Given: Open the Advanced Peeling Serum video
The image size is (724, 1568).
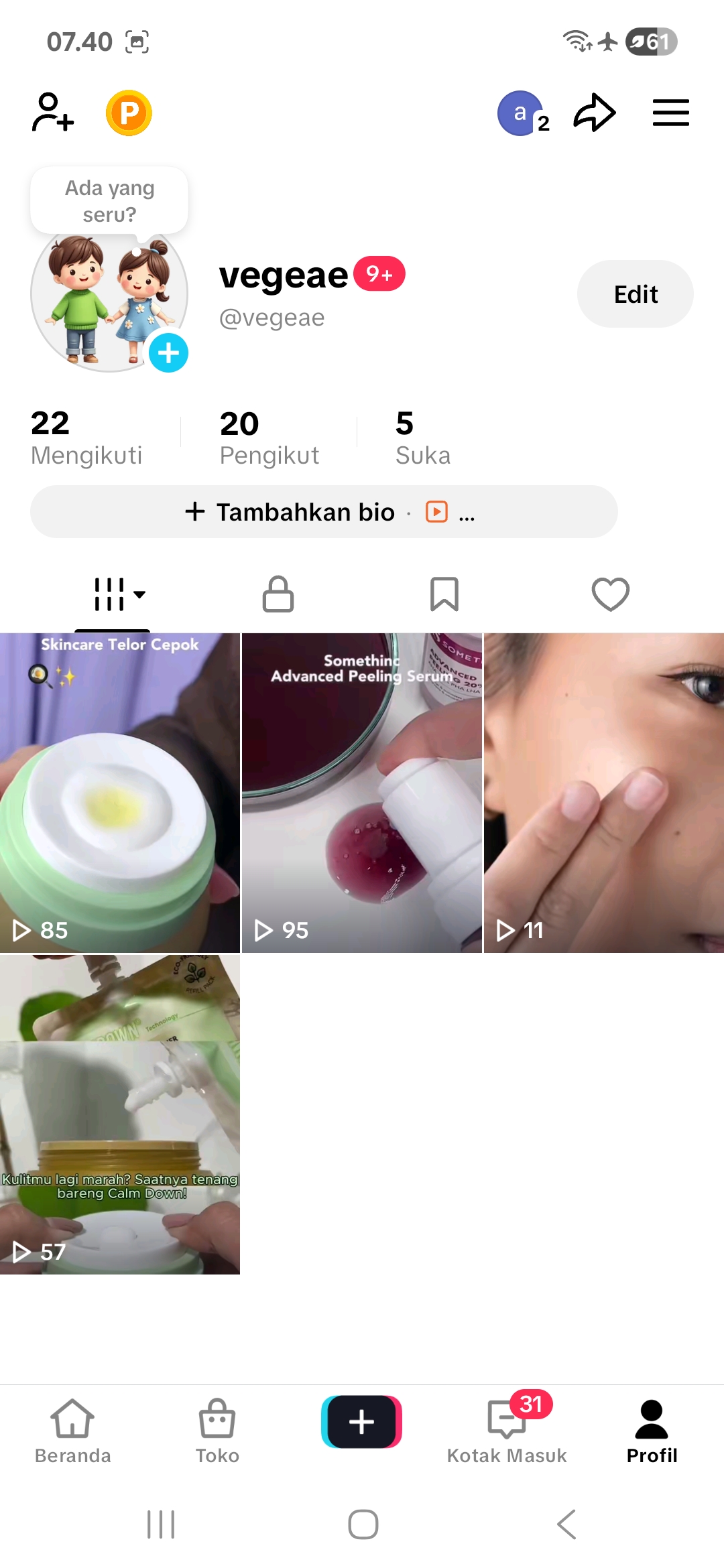Looking at the screenshot, I should pos(362,792).
